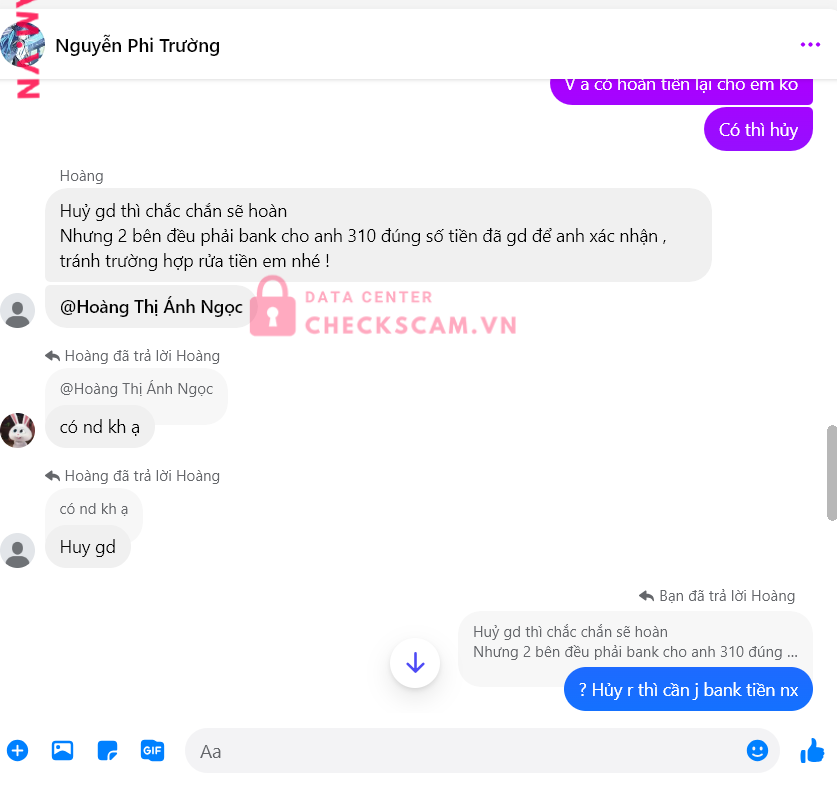Tap the @Hoàng Thị Ánh Ngọc mention
The image size is (837, 785).
point(152,307)
